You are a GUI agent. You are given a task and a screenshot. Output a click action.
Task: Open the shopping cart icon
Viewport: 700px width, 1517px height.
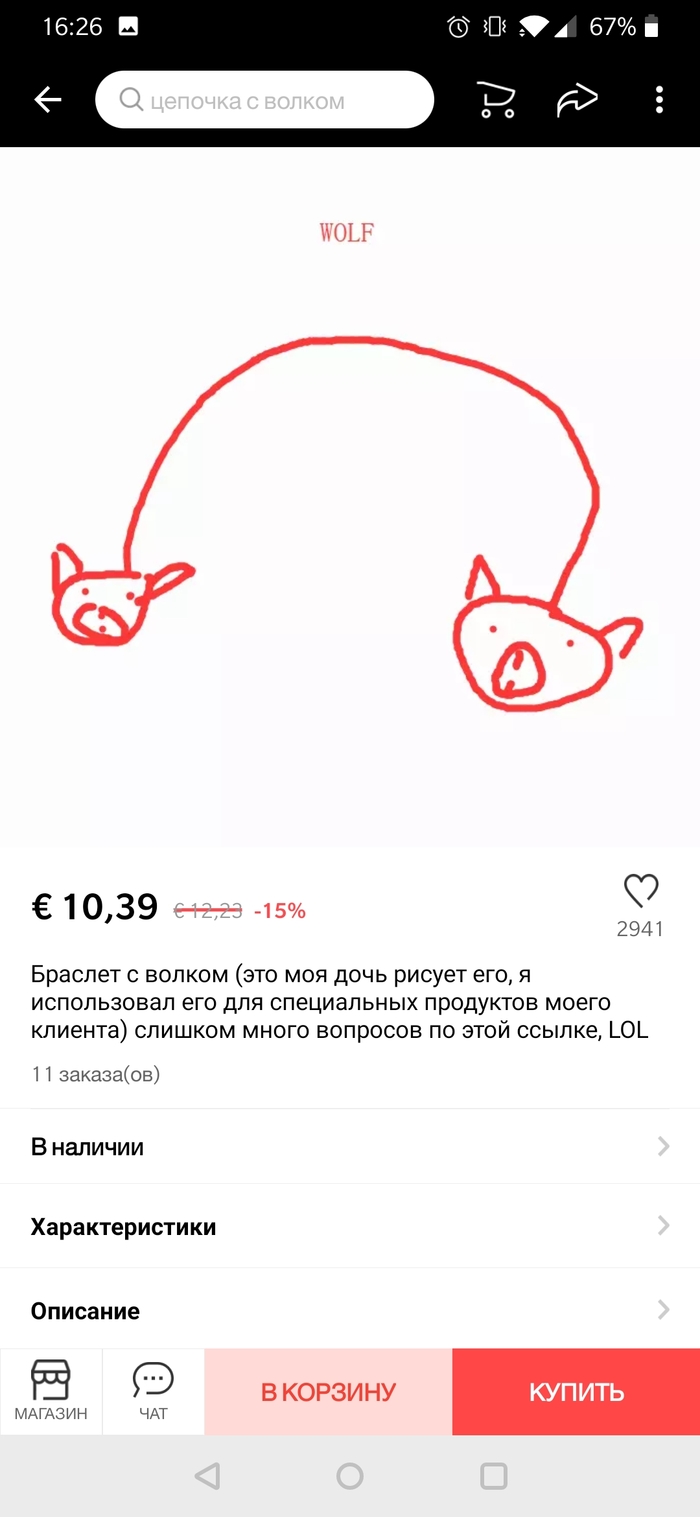[496, 100]
